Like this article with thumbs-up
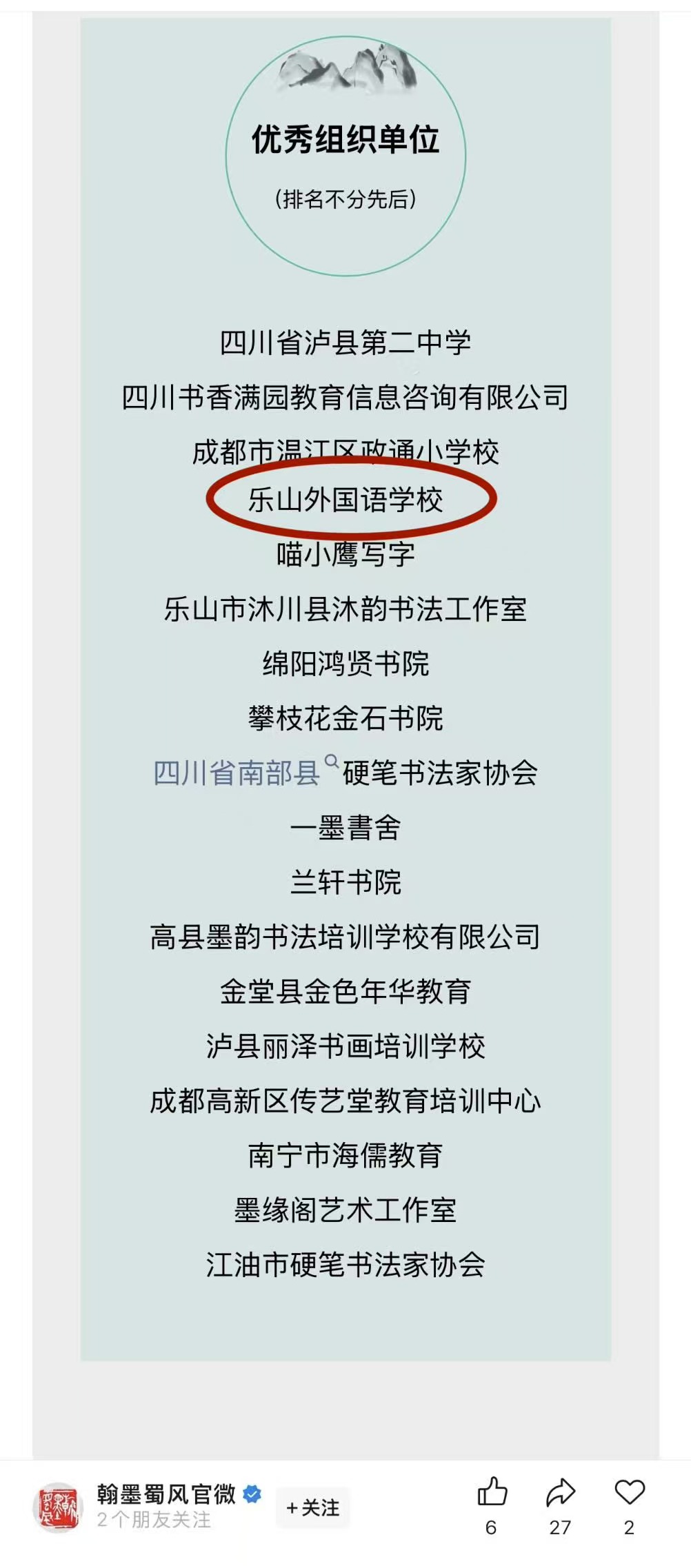Screen dimensions: 691x1568 [492, 1494]
